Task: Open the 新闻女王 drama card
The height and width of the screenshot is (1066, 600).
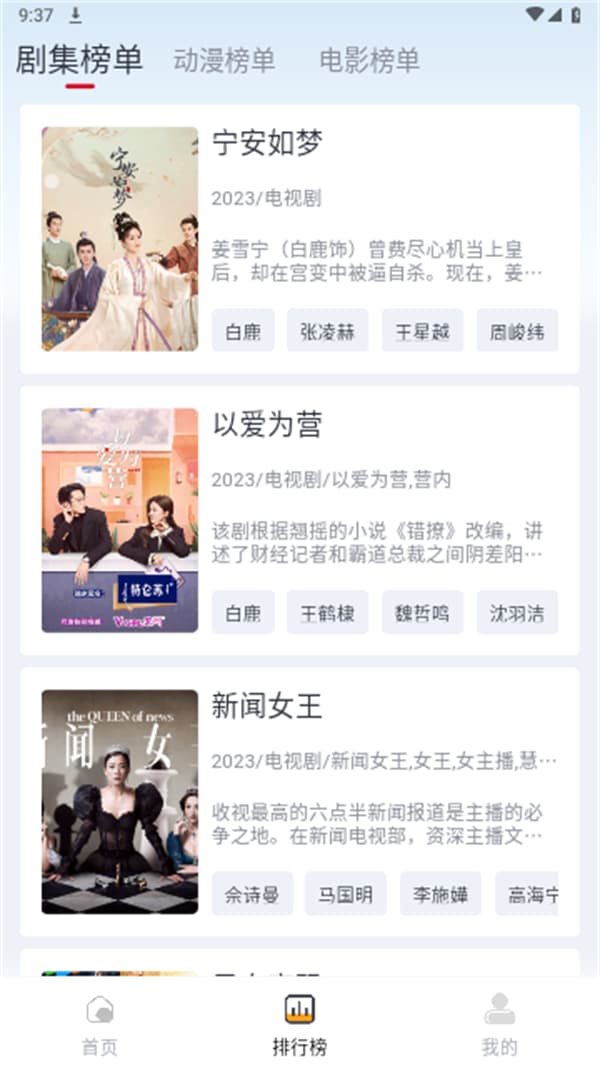Action: [x=268, y=707]
